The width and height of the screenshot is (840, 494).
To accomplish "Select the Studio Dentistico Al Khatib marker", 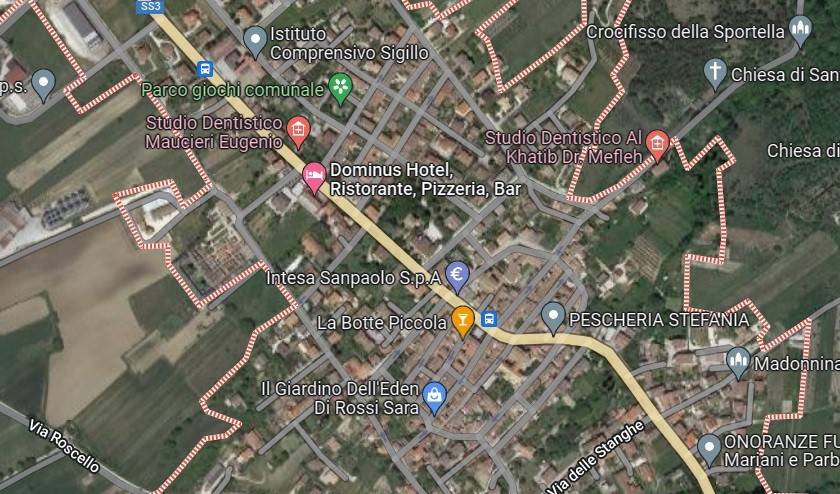I will (657, 142).
